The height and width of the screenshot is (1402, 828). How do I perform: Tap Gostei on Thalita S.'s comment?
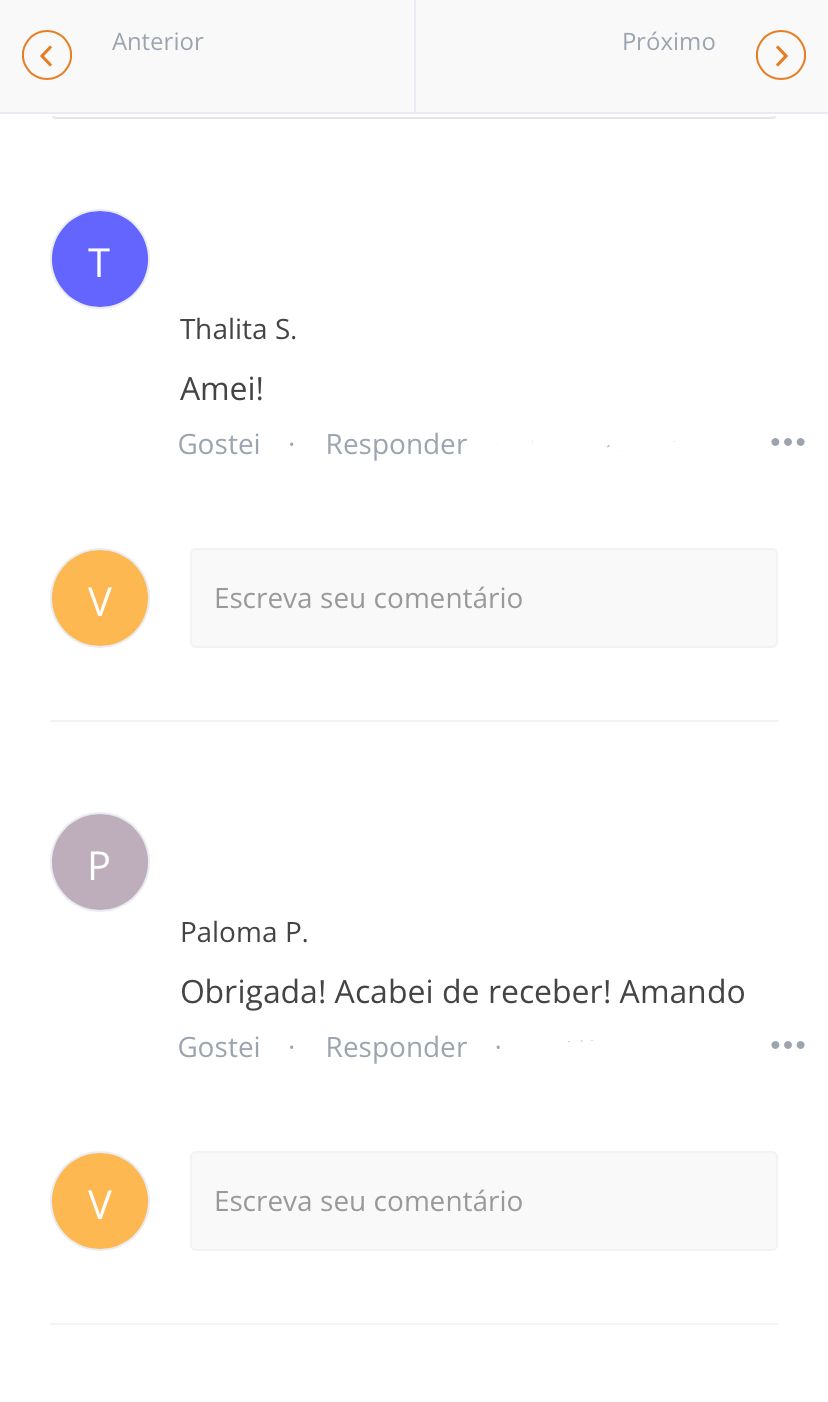tap(219, 444)
